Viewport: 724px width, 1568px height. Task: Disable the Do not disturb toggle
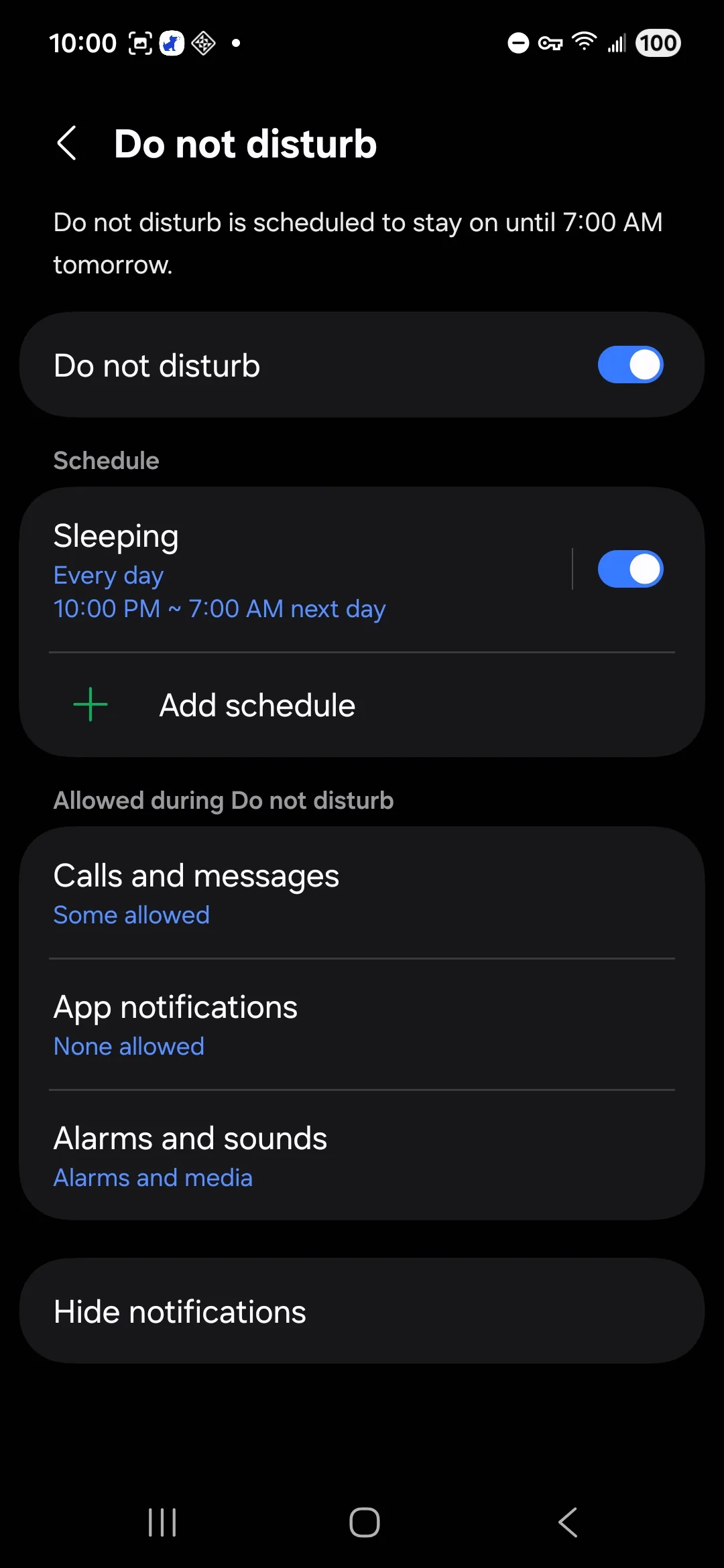click(629, 365)
